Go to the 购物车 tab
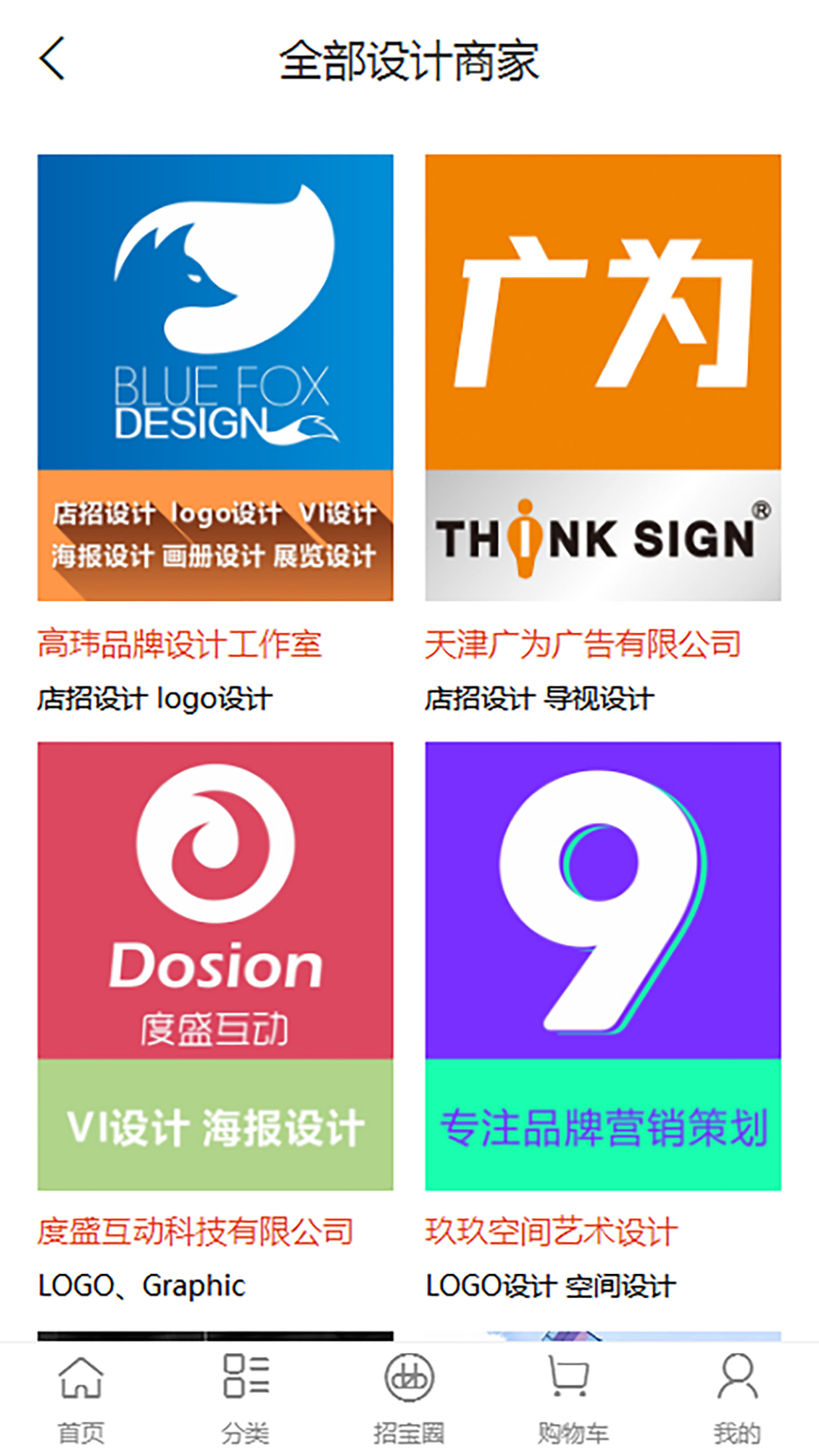The width and height of the screenshot is (819, 1456). click(573, 1398)
